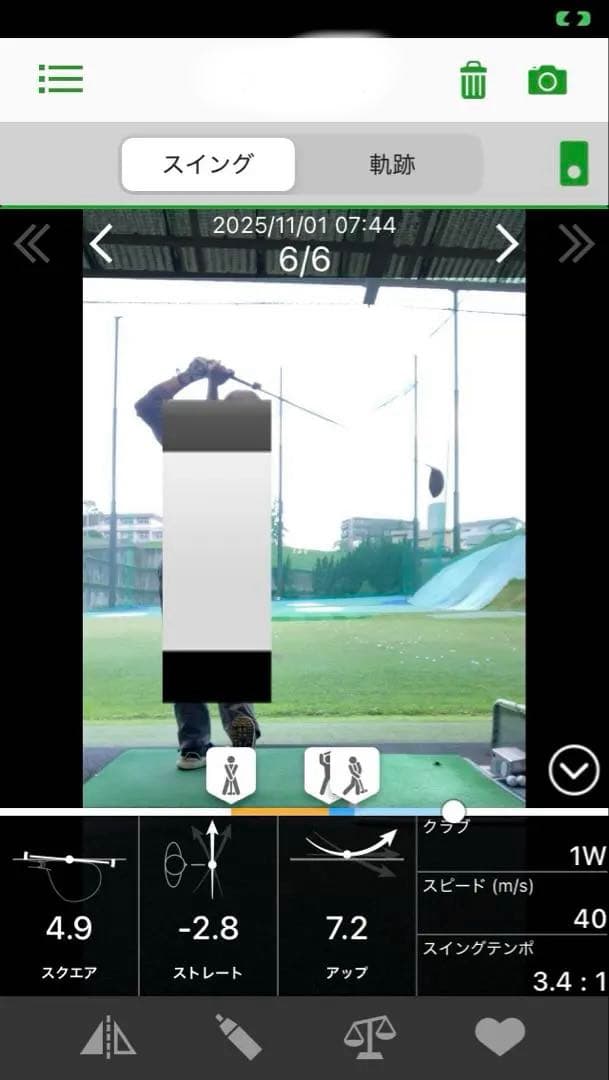This screenshot has height=1080, width=609.
Task: Tap the white swing timeline knob
Action: click(x=453, y=810)
